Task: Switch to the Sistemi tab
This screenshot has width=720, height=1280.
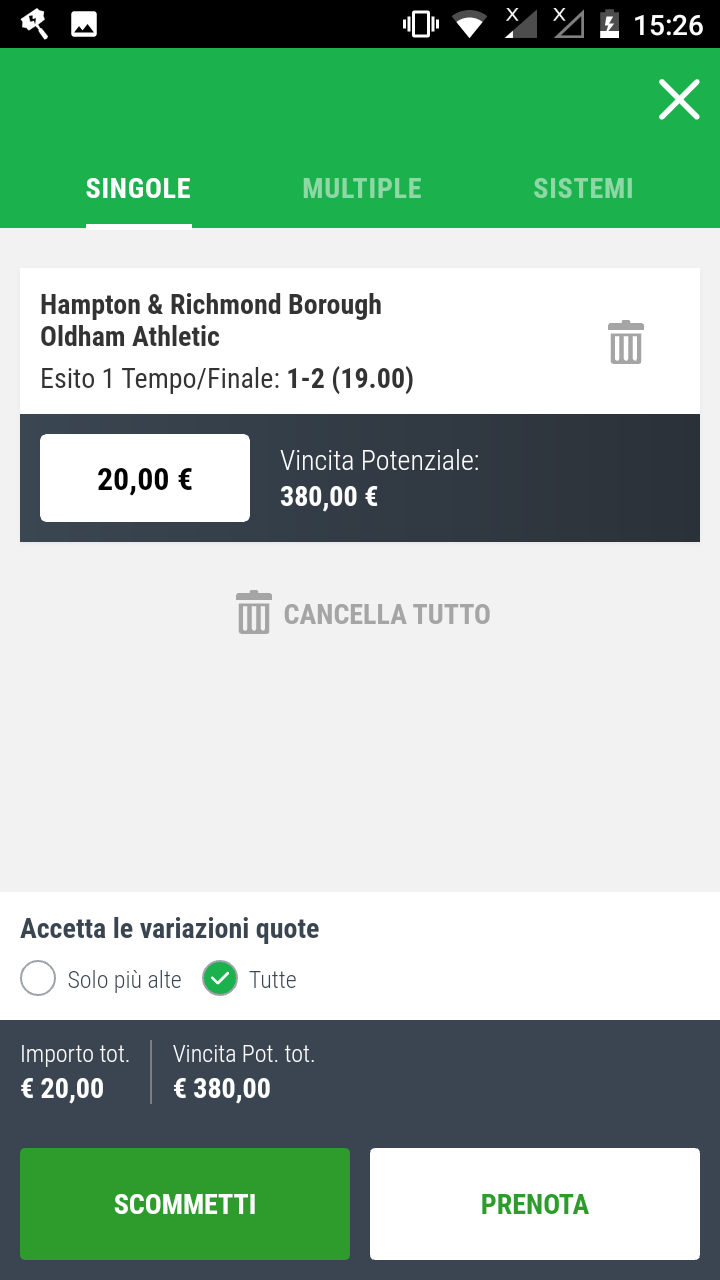Action: (583, 188)
